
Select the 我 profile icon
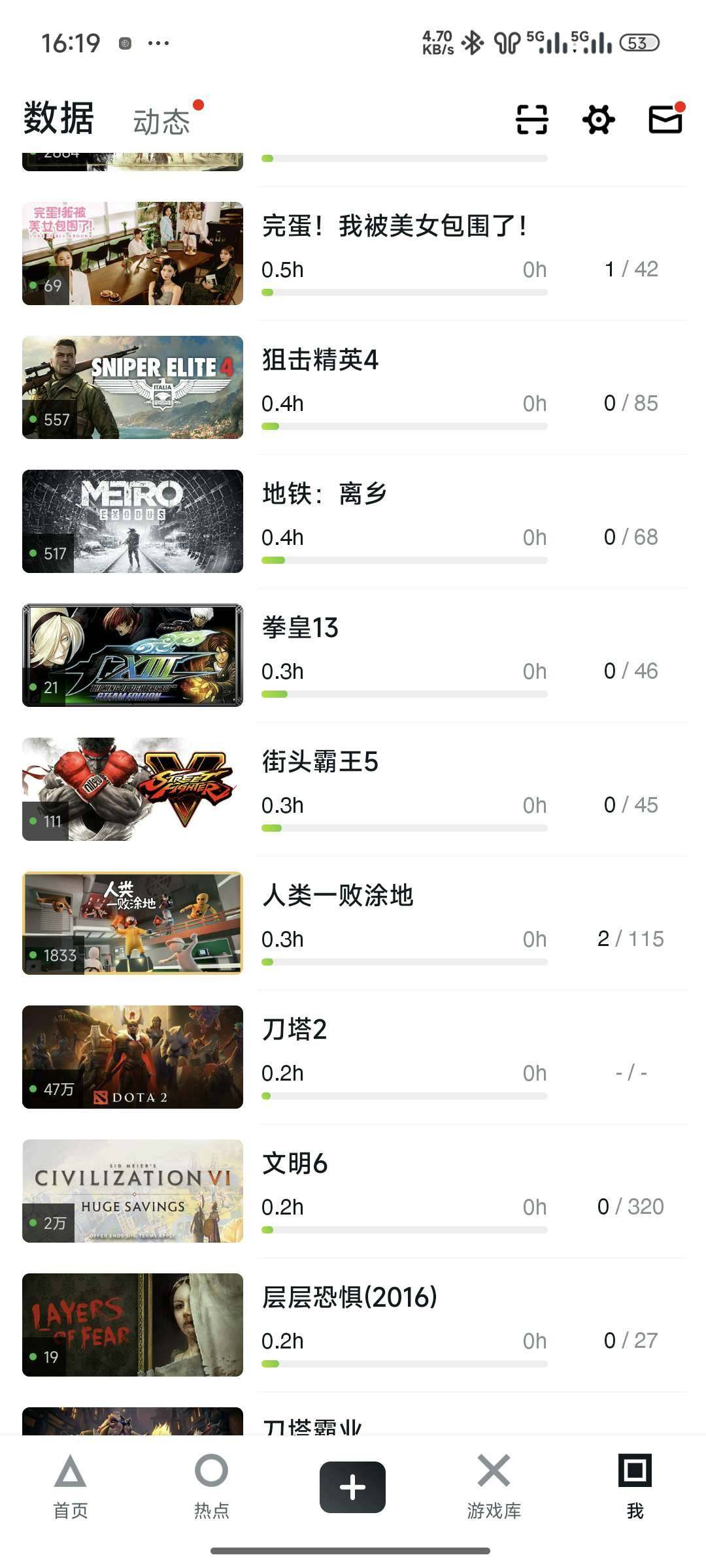click(633, 1490)
